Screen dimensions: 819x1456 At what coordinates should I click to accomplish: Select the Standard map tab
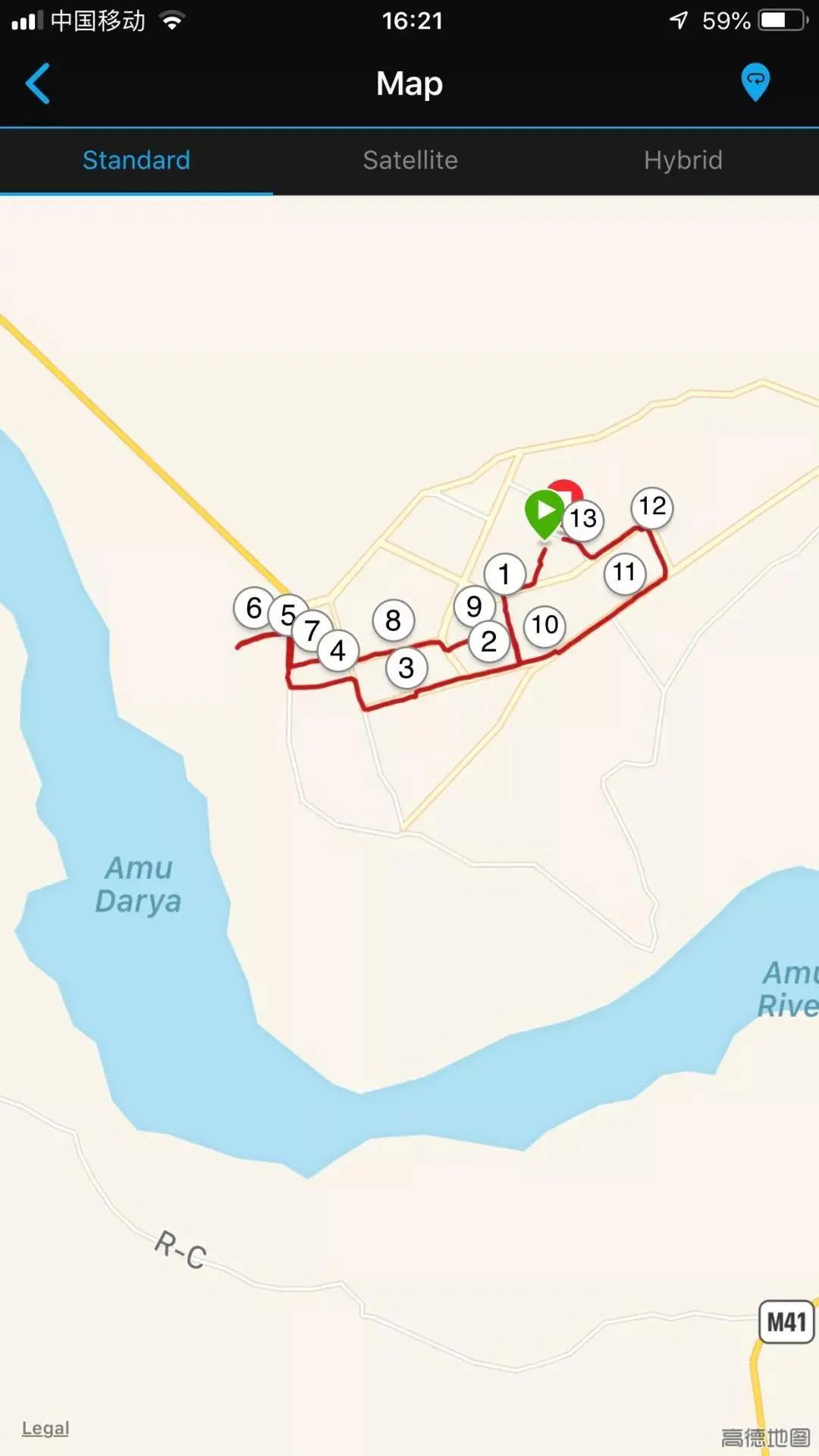[x=136, y=161]
